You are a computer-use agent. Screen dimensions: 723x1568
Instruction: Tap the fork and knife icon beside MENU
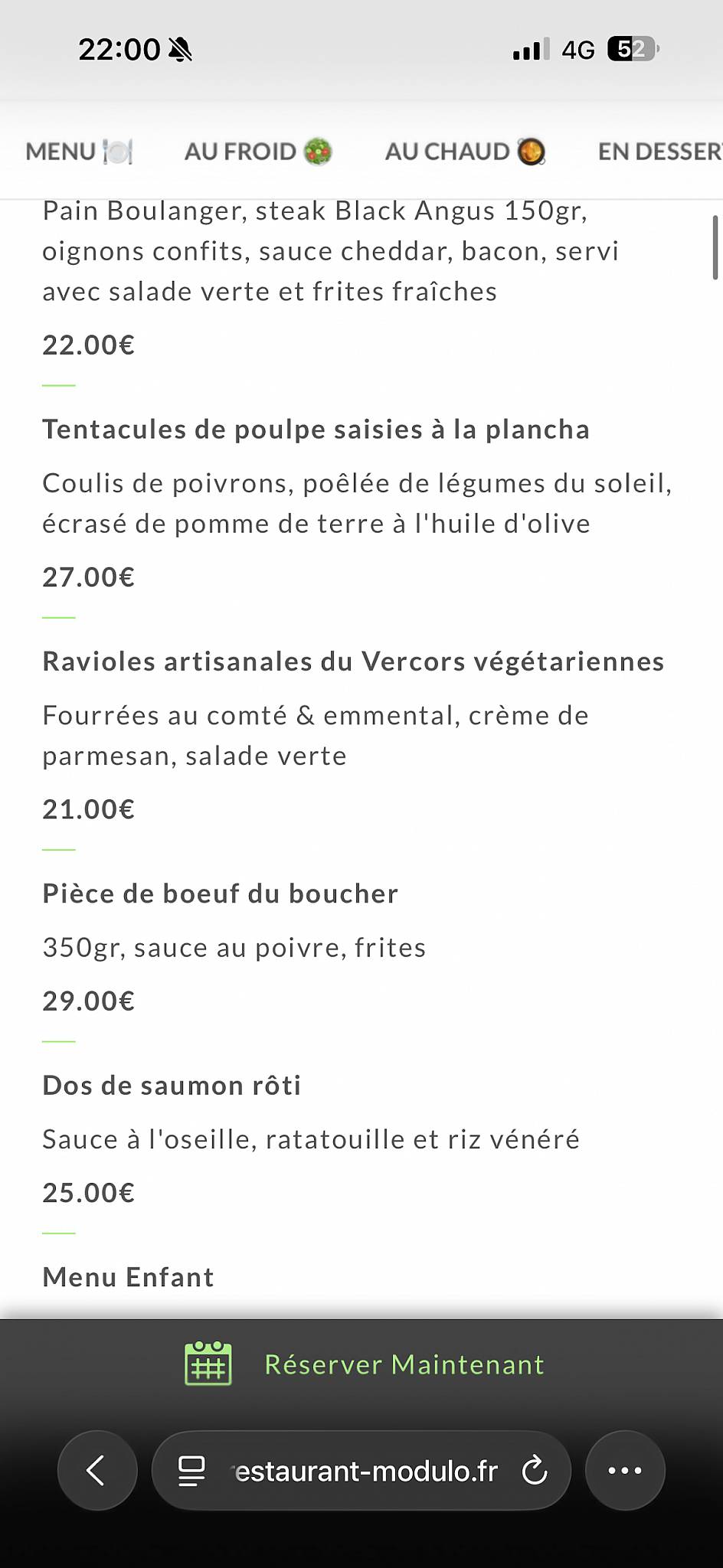tap(119, 151)
